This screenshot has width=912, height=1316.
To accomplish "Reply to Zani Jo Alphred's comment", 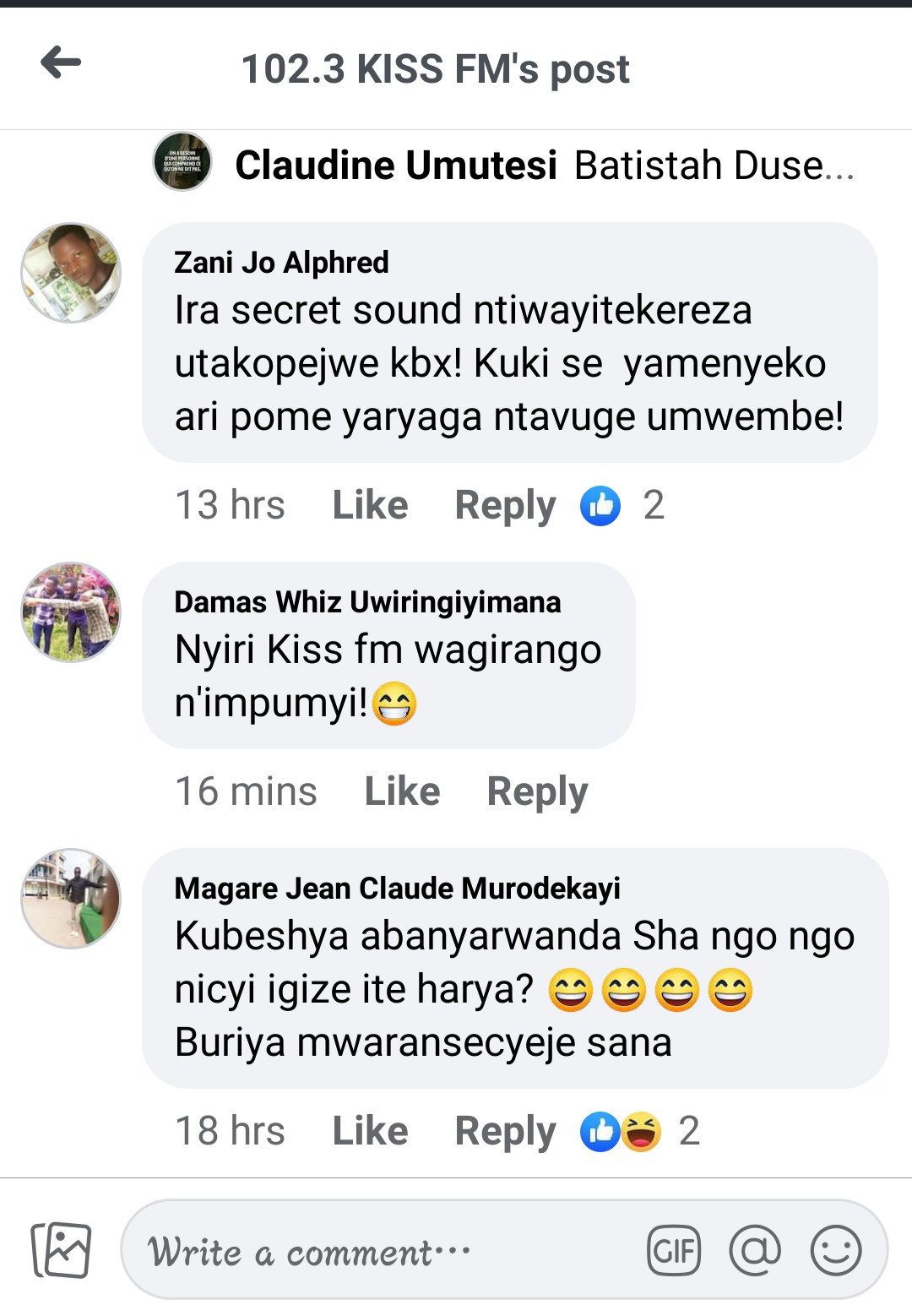I will [x=504, y=505].
